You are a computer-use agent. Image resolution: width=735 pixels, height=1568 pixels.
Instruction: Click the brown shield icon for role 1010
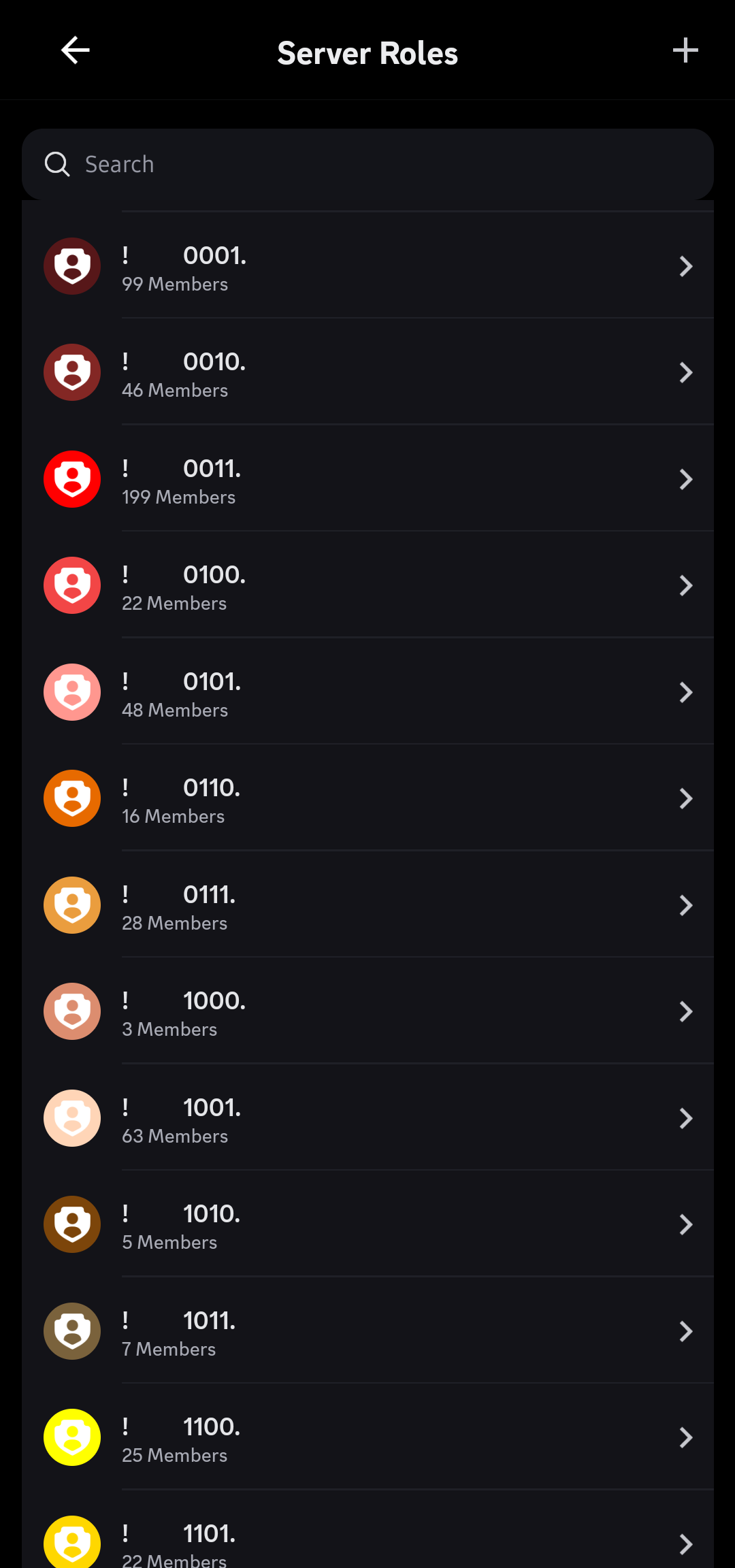pos(71,1224)
